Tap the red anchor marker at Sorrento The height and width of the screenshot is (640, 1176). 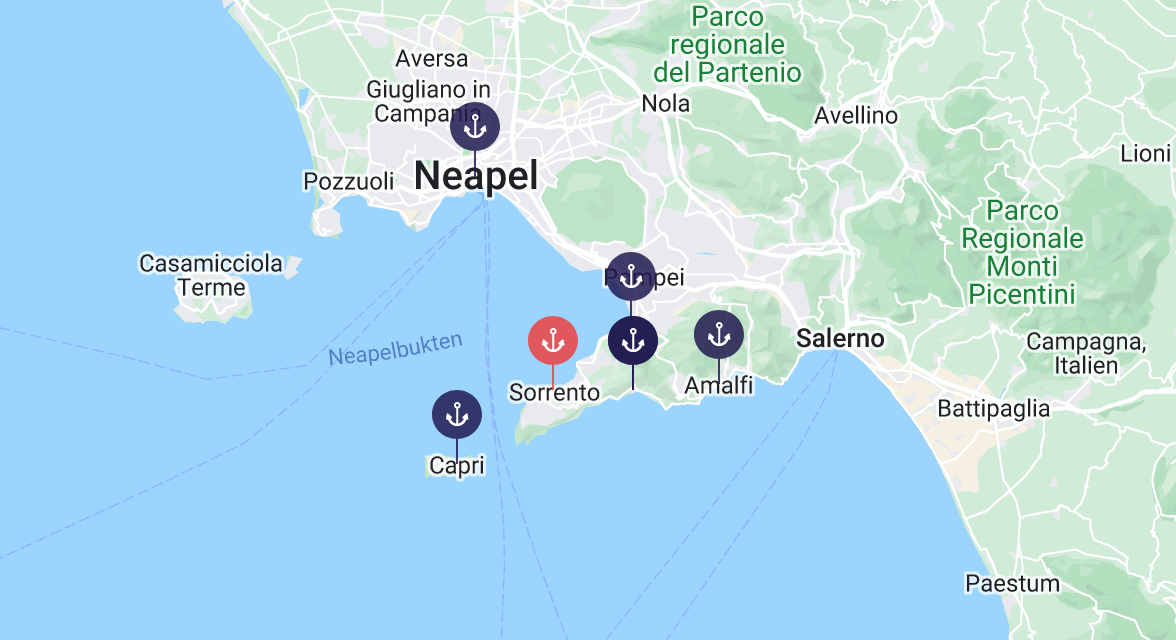pos(553,341)
